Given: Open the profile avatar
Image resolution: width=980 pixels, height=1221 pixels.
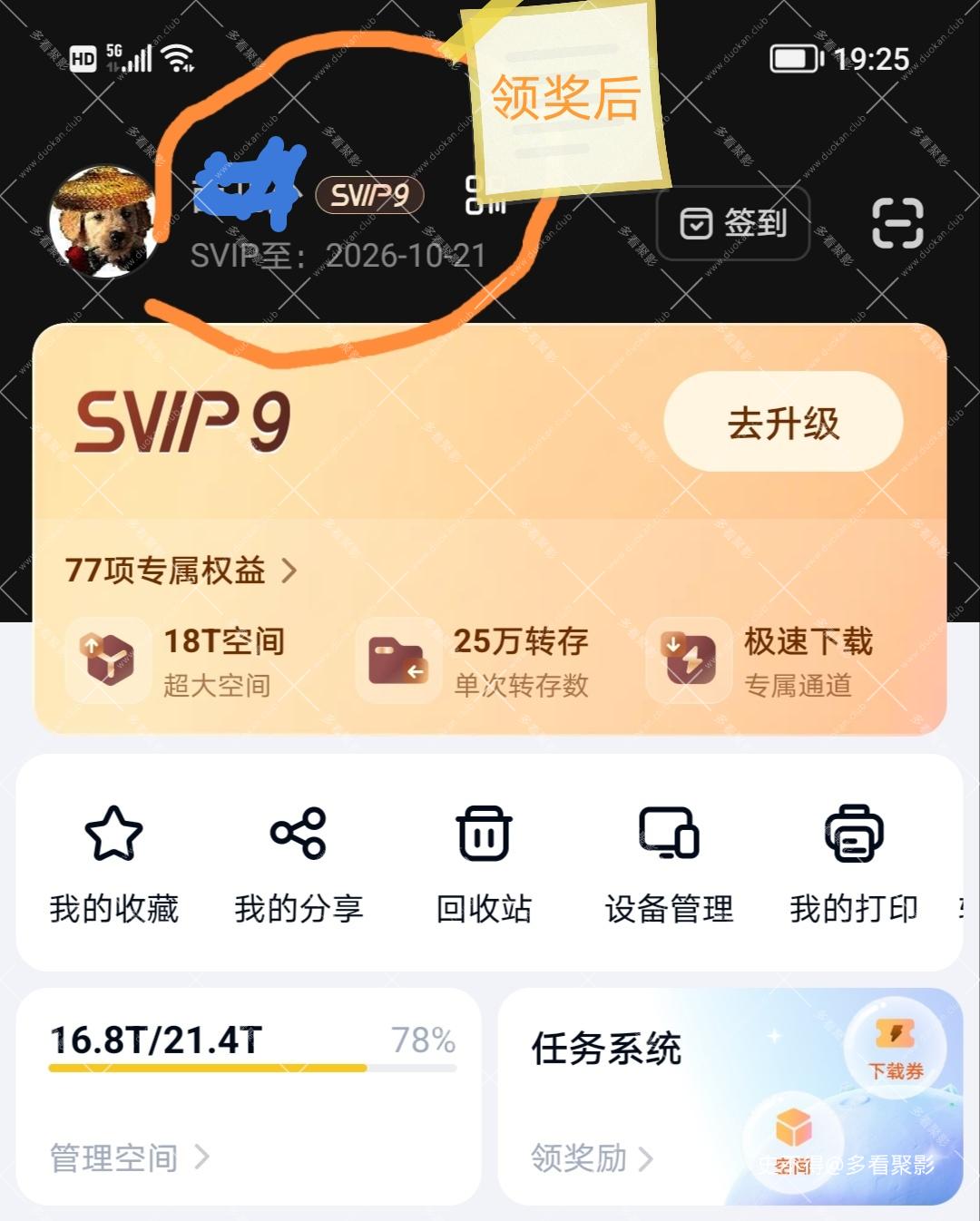Looking at the screenshot, I should [x=102, y=221].
